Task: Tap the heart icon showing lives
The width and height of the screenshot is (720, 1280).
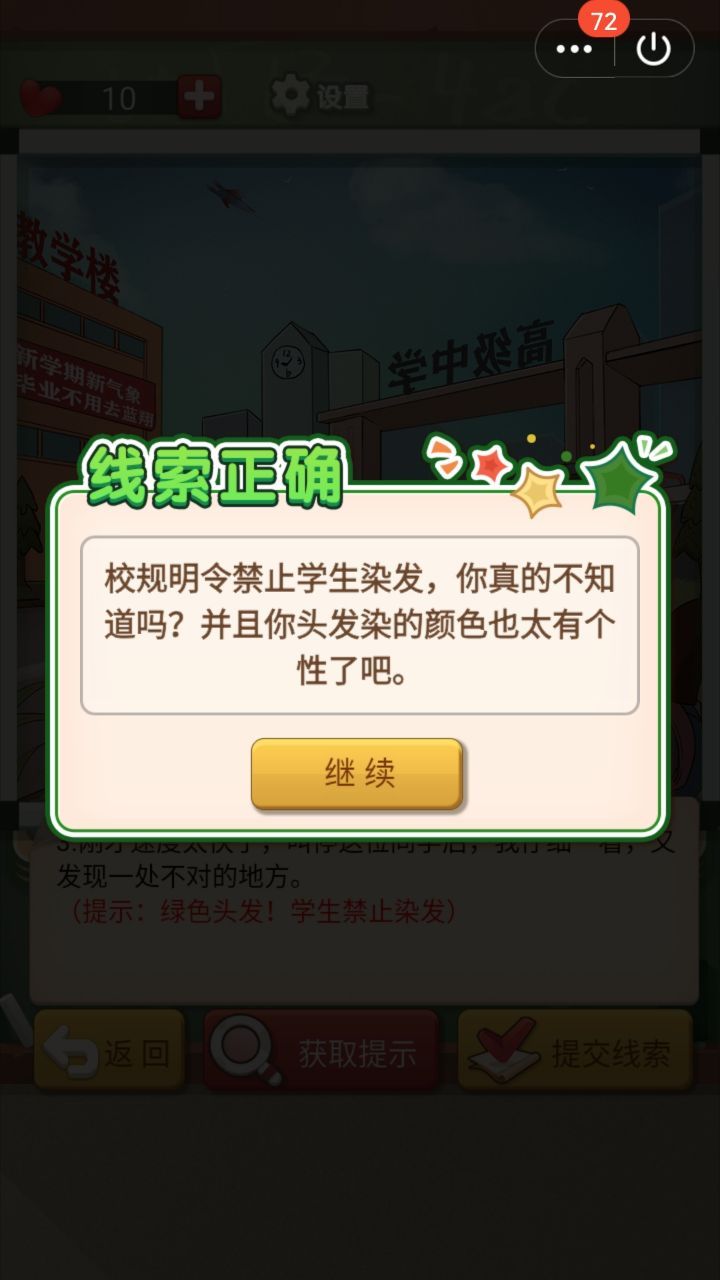Action: (40, 97)
